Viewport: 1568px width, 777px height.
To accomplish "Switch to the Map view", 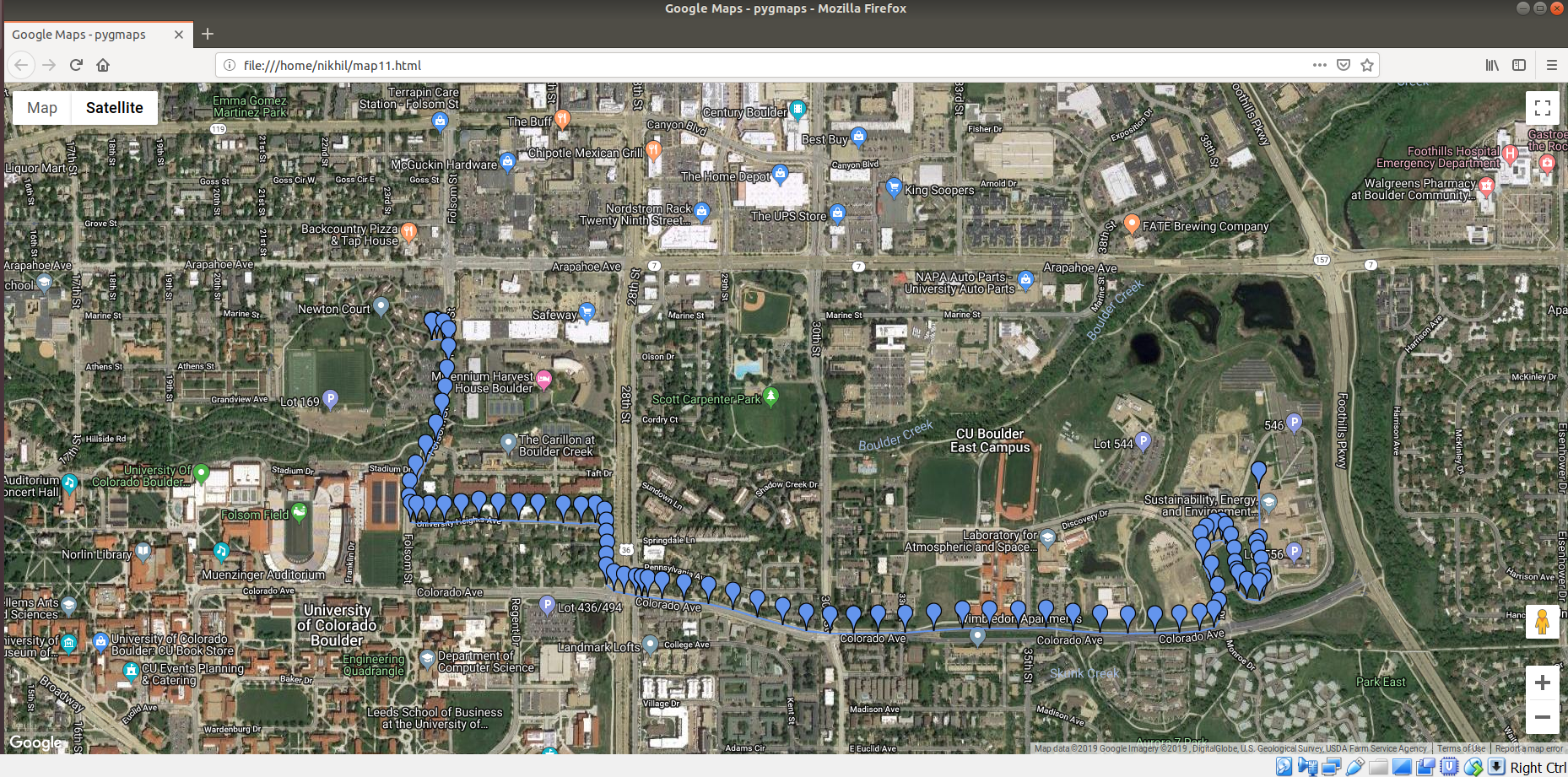I will (x=42, y=108).
